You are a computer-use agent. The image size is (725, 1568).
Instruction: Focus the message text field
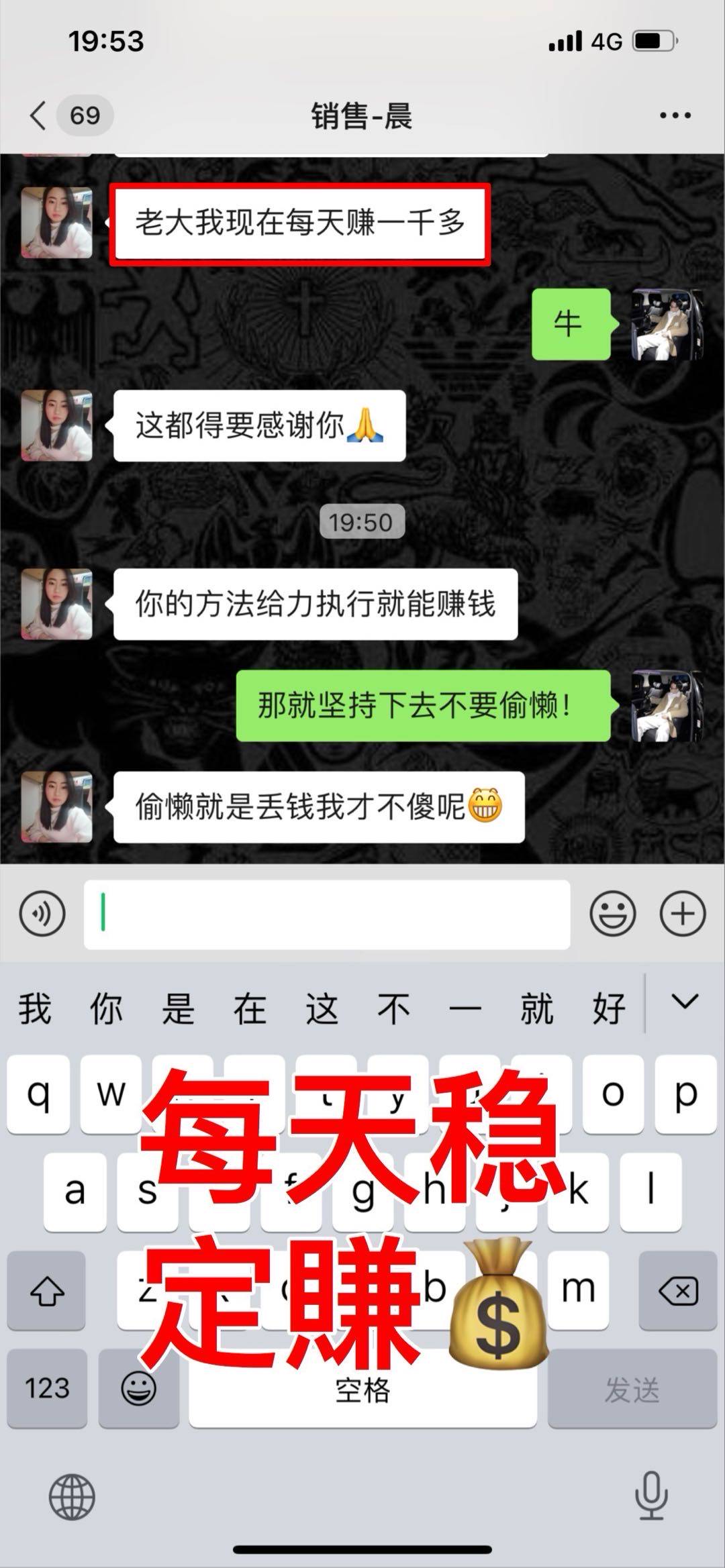(327, 914)
